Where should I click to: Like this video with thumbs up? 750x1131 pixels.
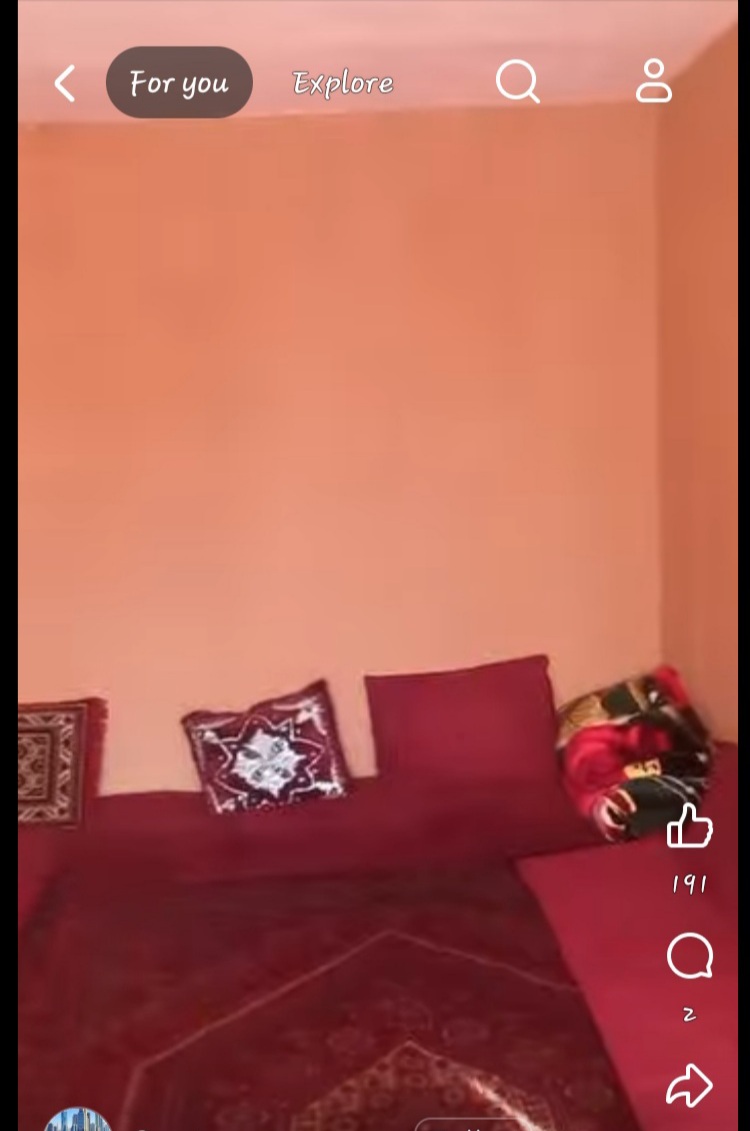coord(690,828)
